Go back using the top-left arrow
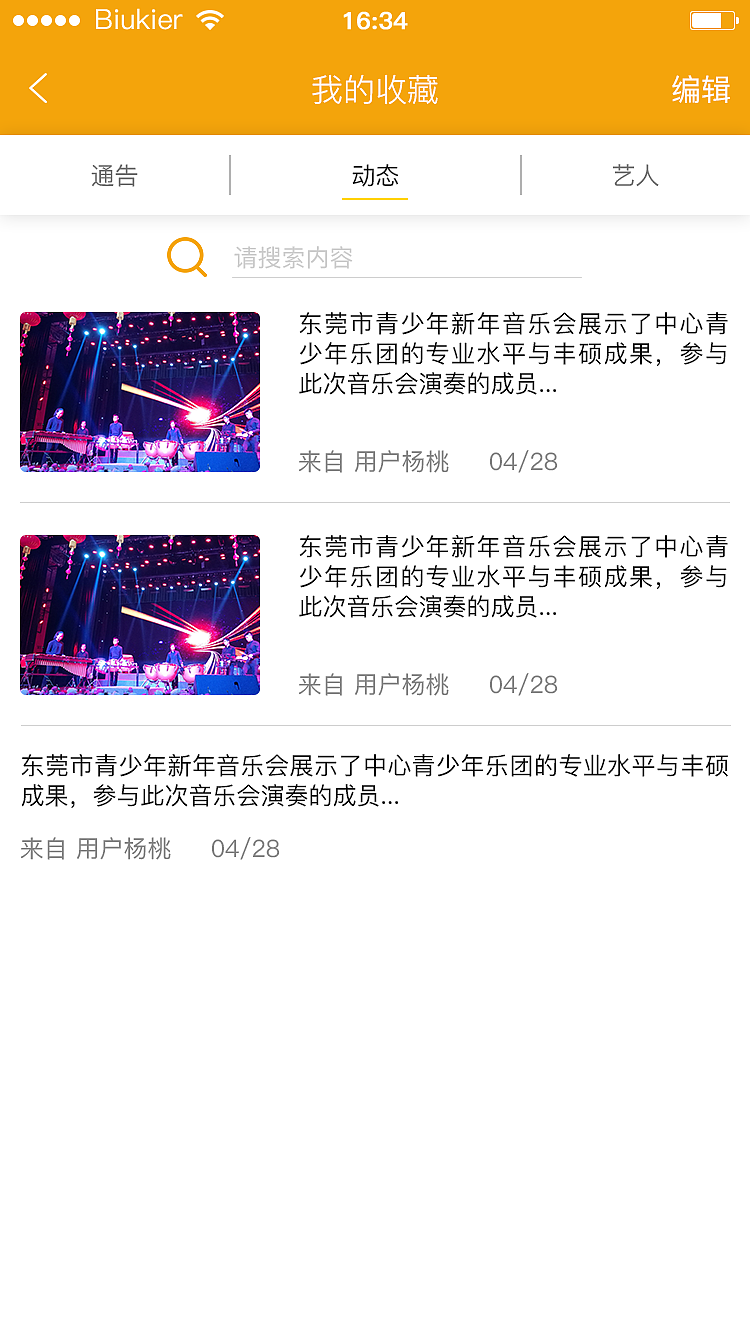 38,89
